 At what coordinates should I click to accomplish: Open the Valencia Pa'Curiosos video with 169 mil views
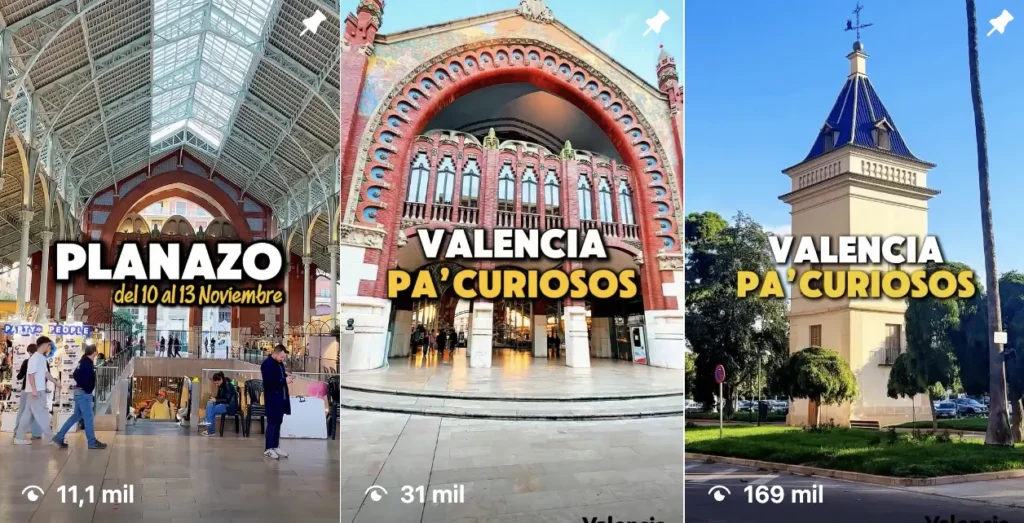pyautogui.click(x=854, y=260)
